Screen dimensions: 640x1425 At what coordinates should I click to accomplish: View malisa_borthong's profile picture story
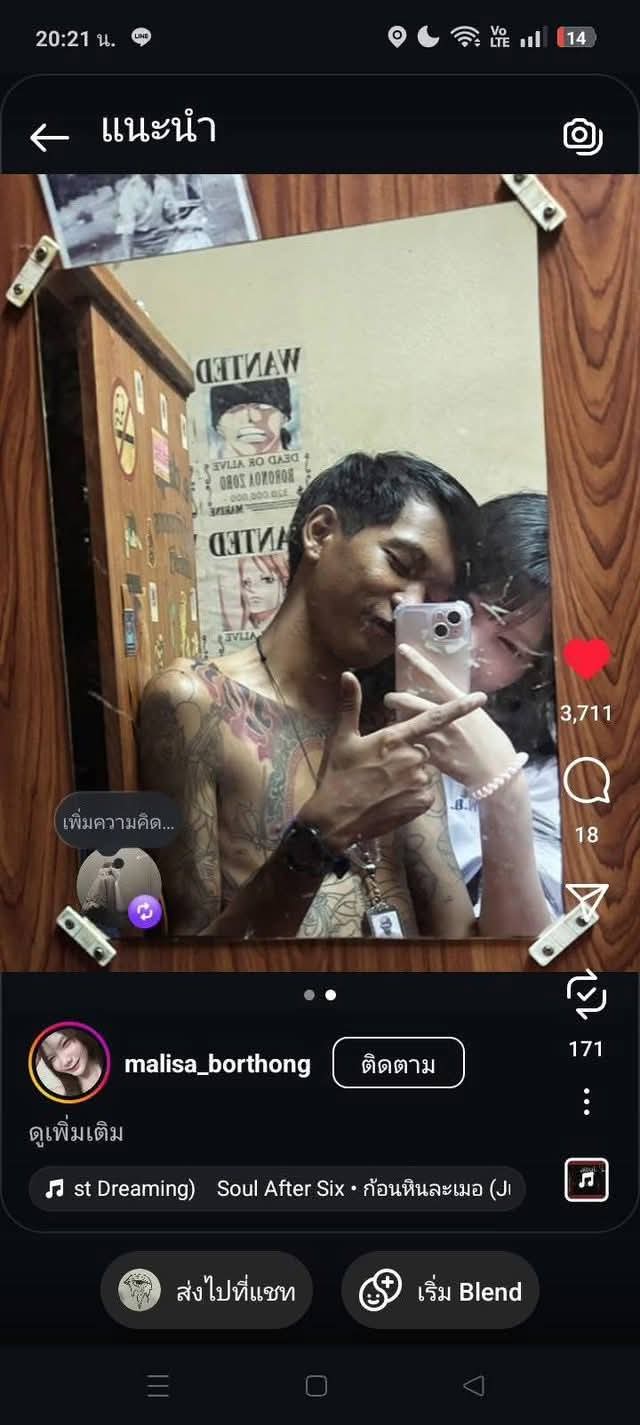pos(69,1062)
